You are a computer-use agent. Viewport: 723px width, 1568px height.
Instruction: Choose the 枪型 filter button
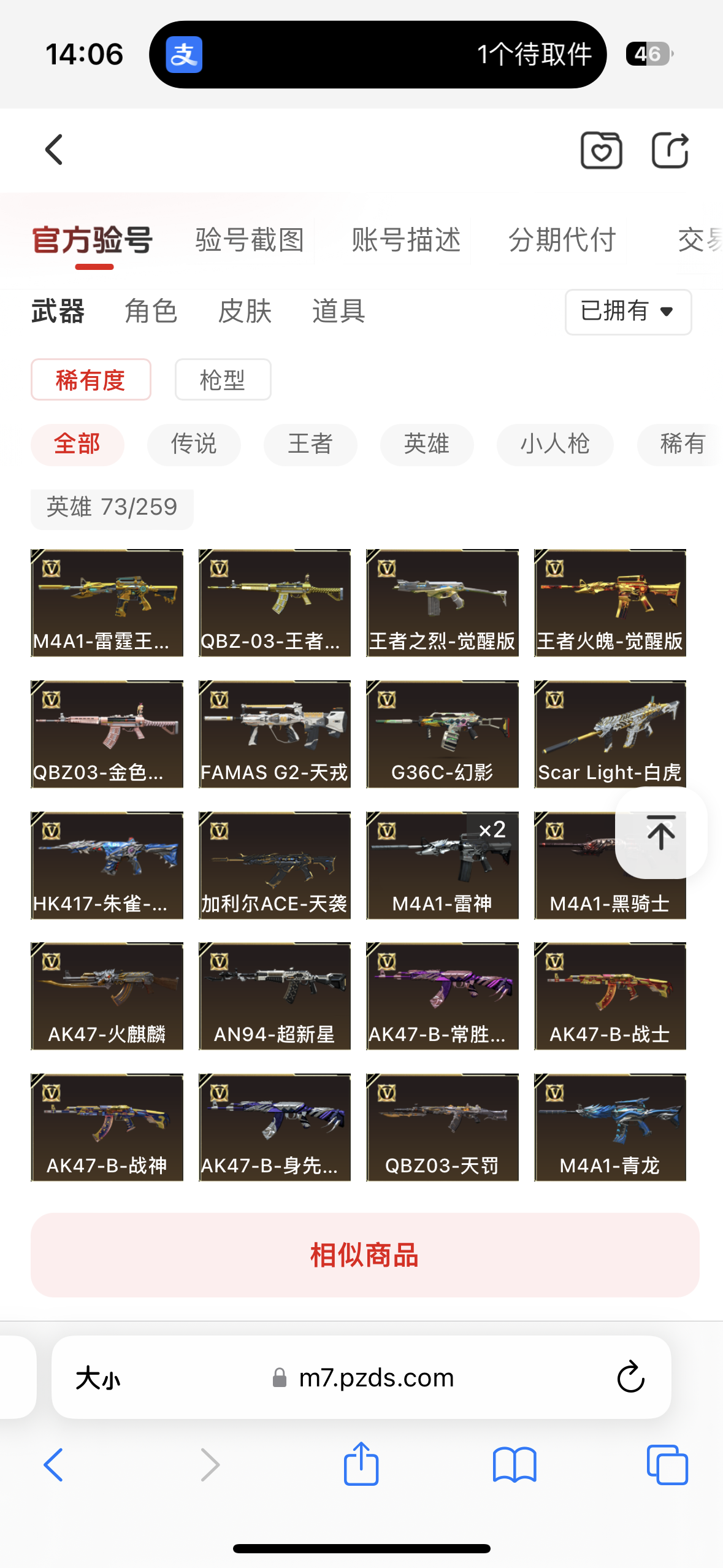click(x=223, y=380)
